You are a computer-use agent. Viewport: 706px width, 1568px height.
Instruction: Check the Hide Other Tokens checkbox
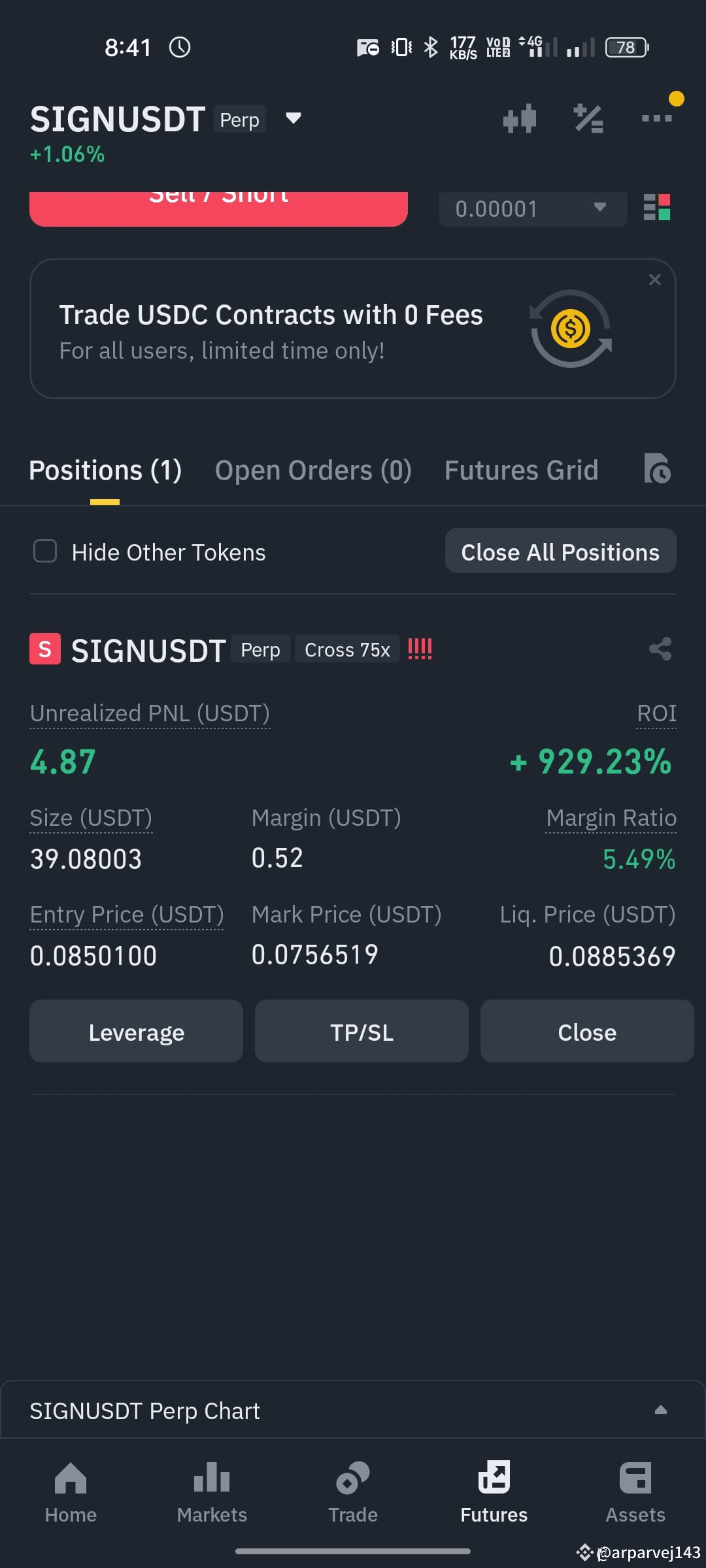point(45,551)
